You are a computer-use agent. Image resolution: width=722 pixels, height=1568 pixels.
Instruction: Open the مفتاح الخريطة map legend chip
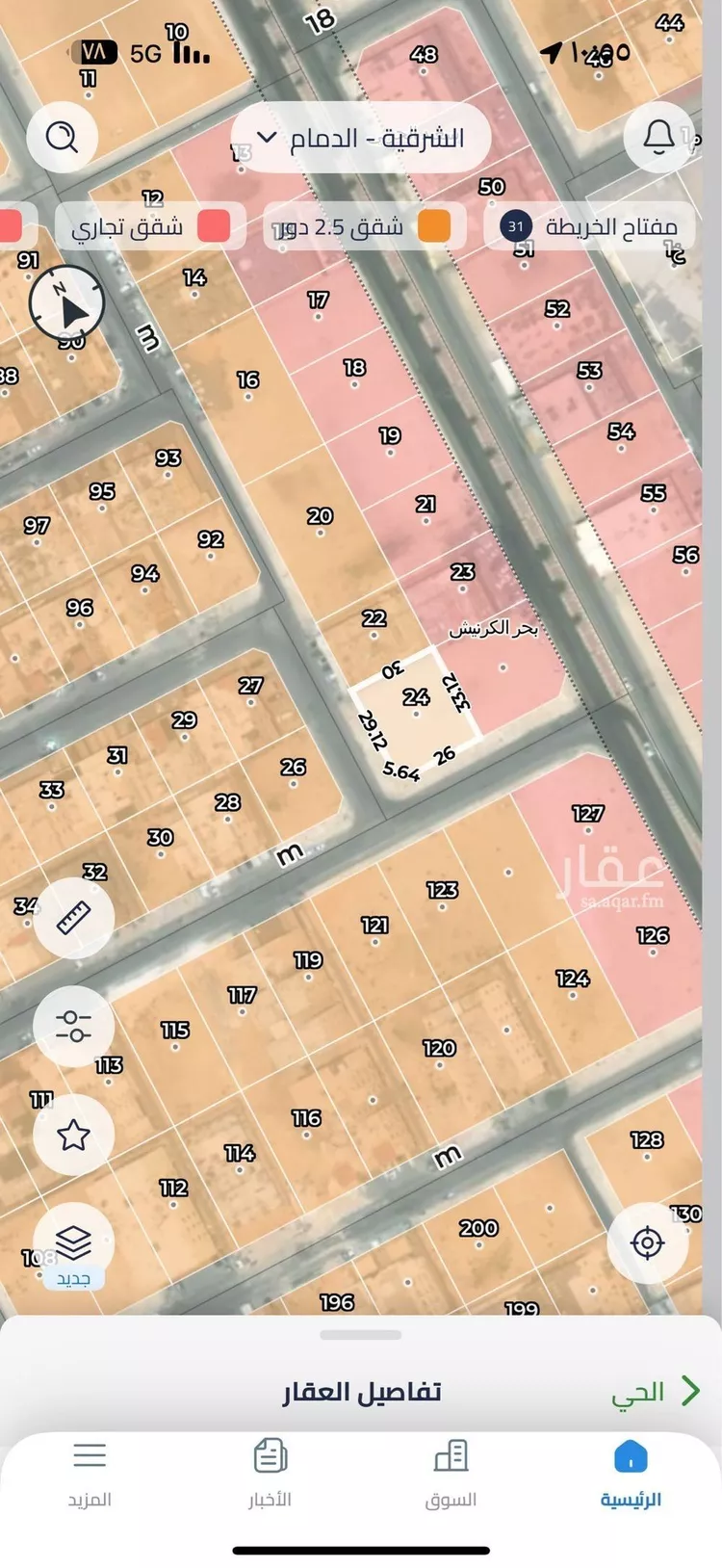pos(589,227)
